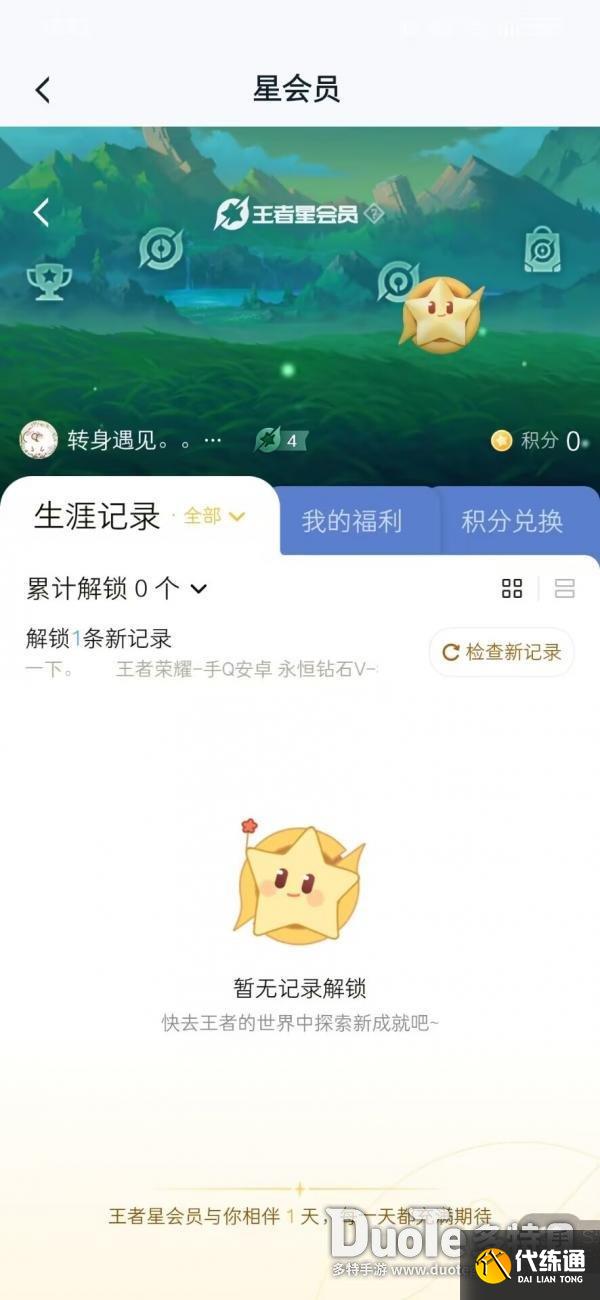Open the profile 转身遇见

(120, 440)
